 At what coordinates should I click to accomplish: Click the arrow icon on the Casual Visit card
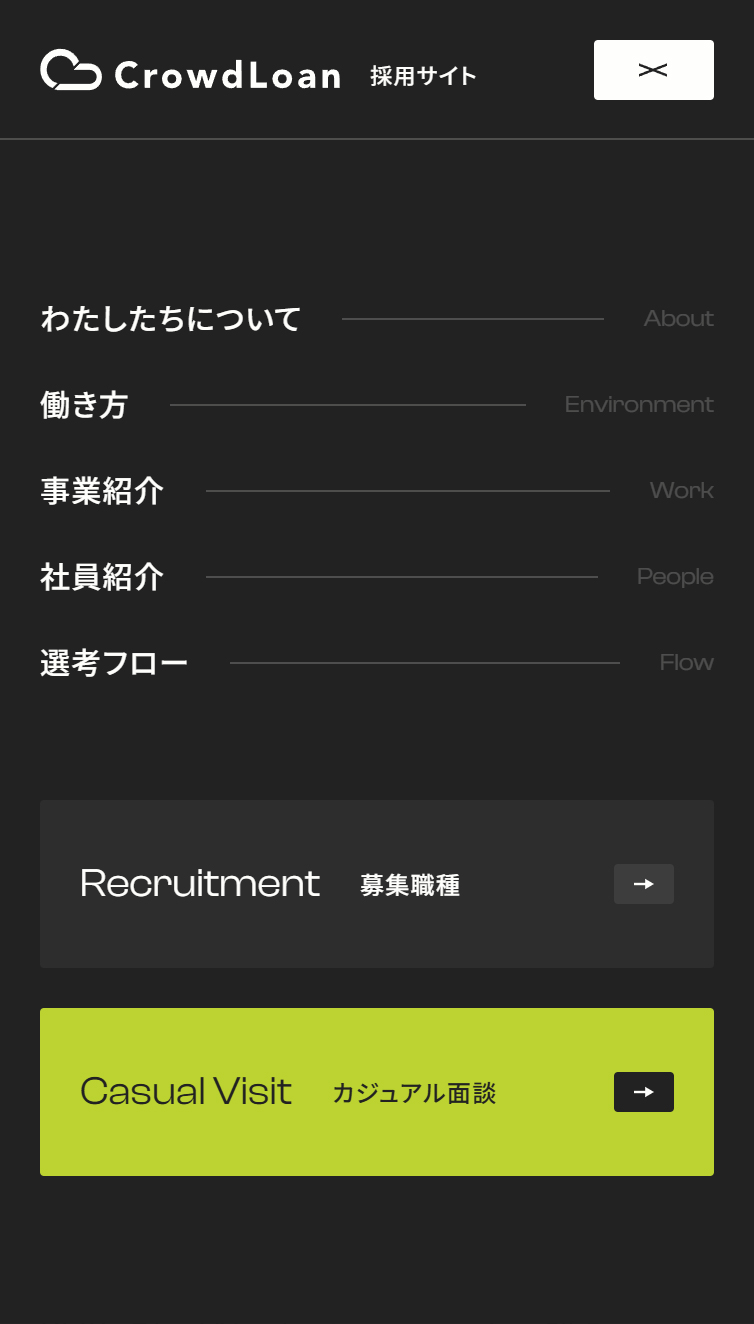click(x=643, y=1092)
